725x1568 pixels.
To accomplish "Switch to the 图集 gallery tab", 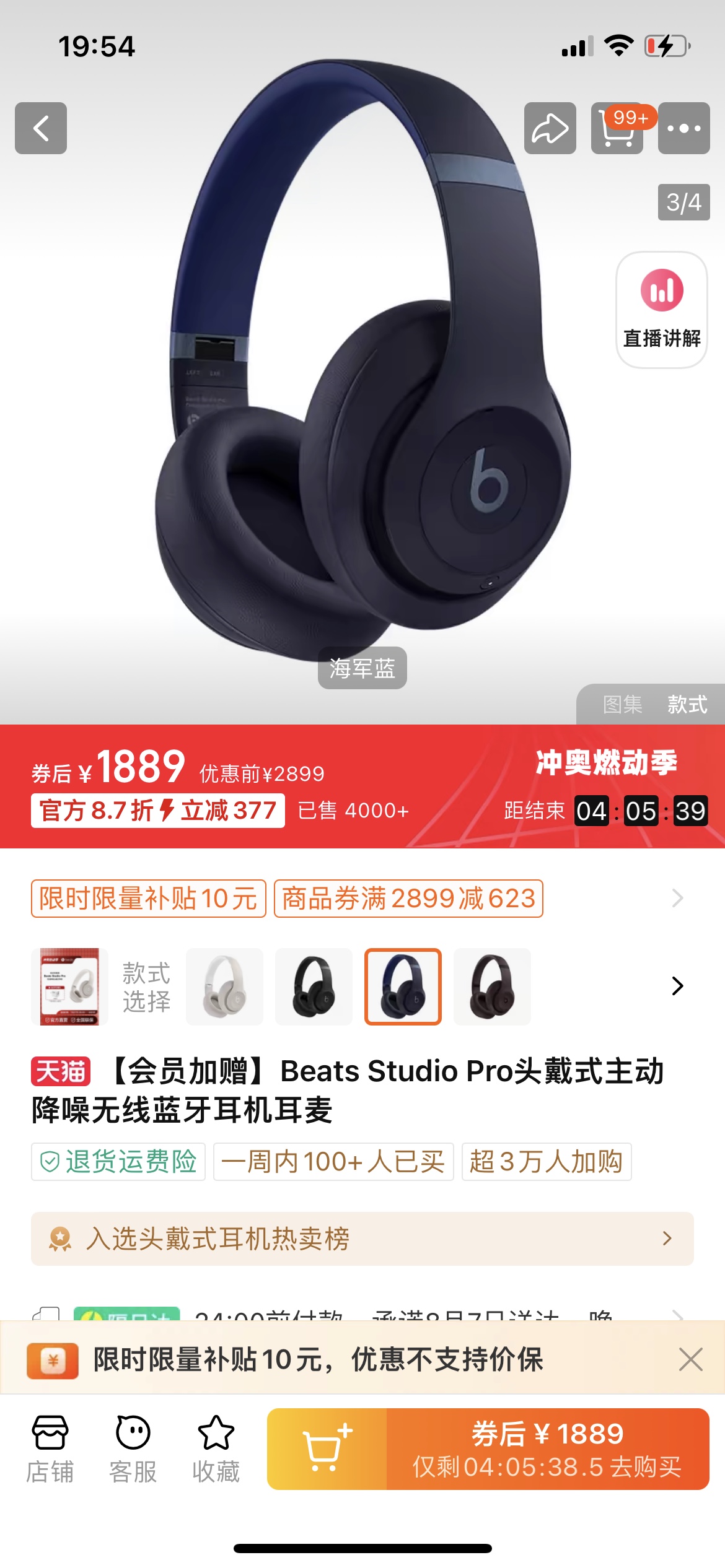I will [622, 704].
